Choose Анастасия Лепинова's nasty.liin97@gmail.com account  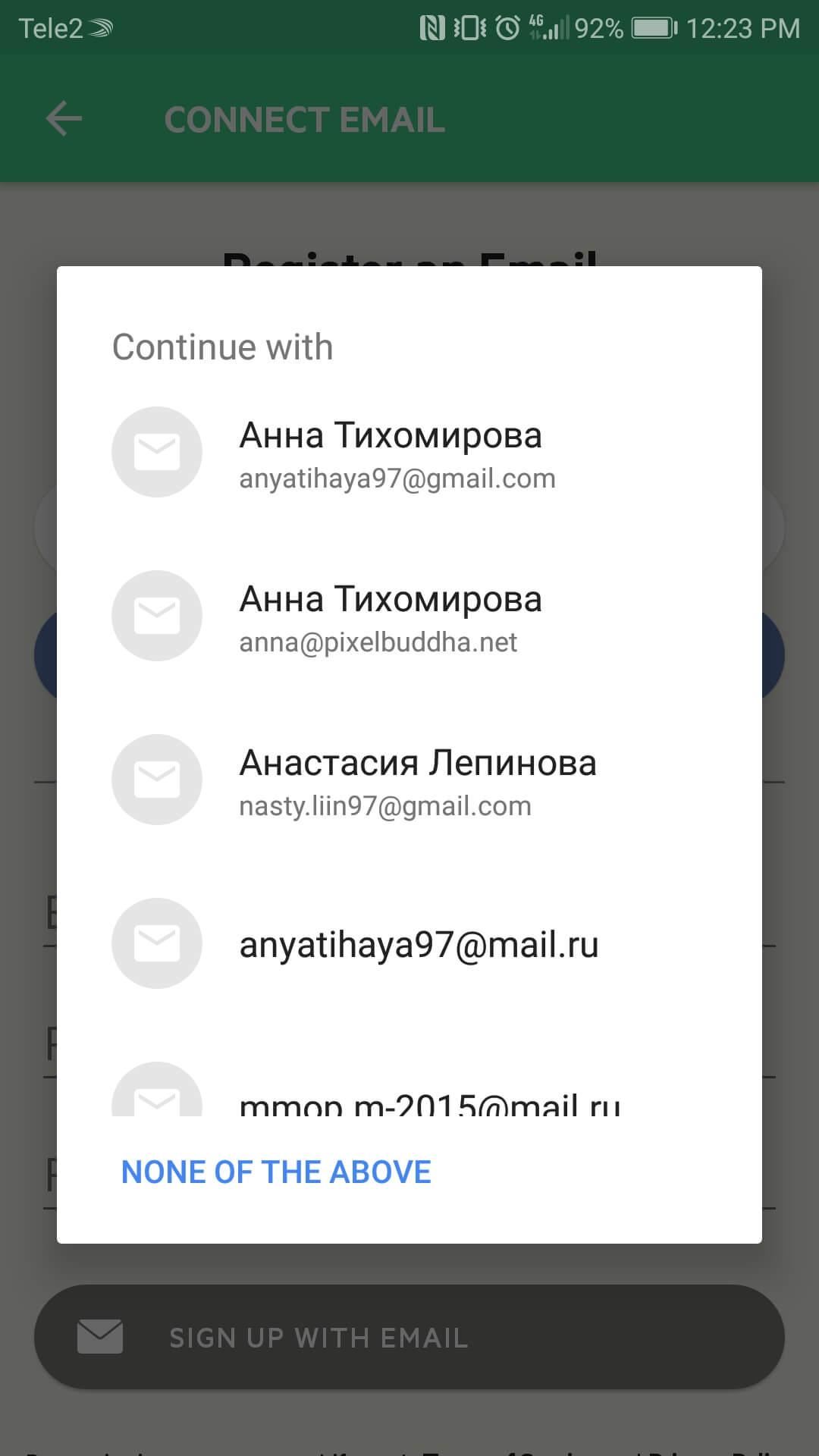(x=409, y=780)
